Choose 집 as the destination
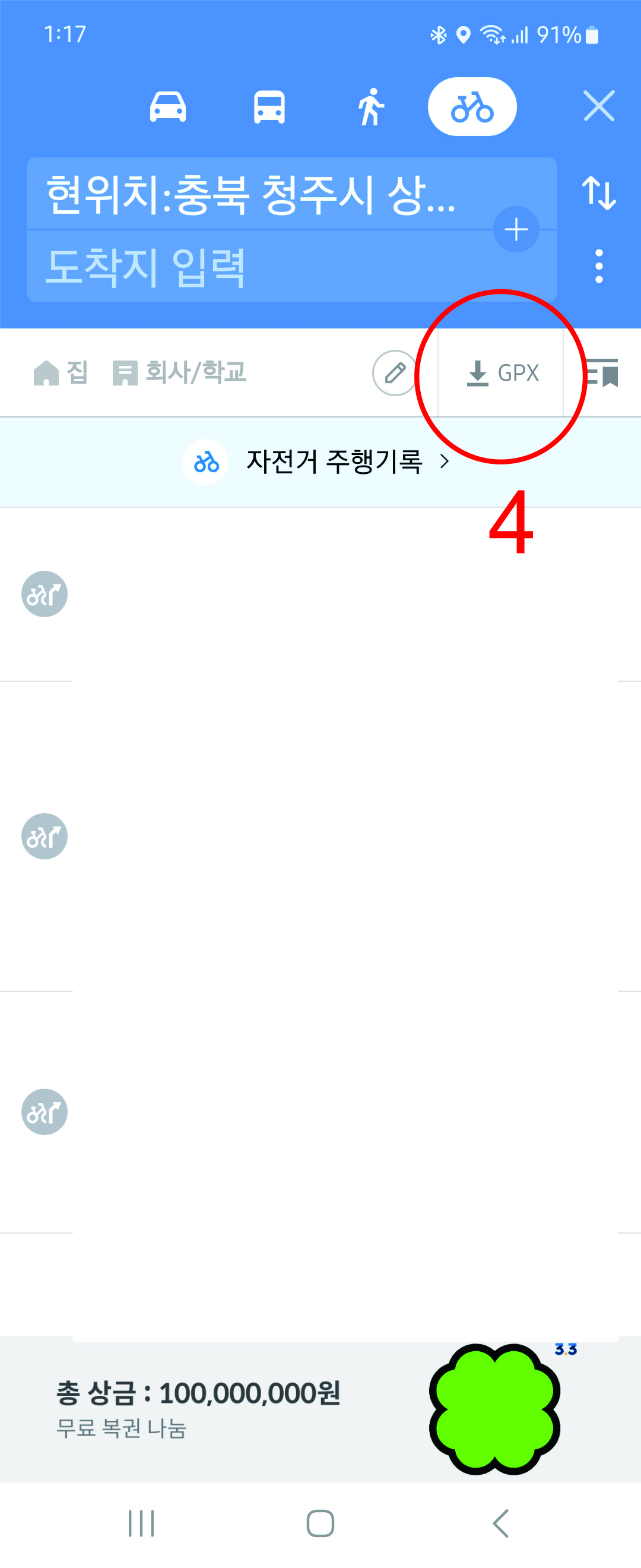Image resolution: width=641 pixels, height=1568 pixels. coord(61,372)
